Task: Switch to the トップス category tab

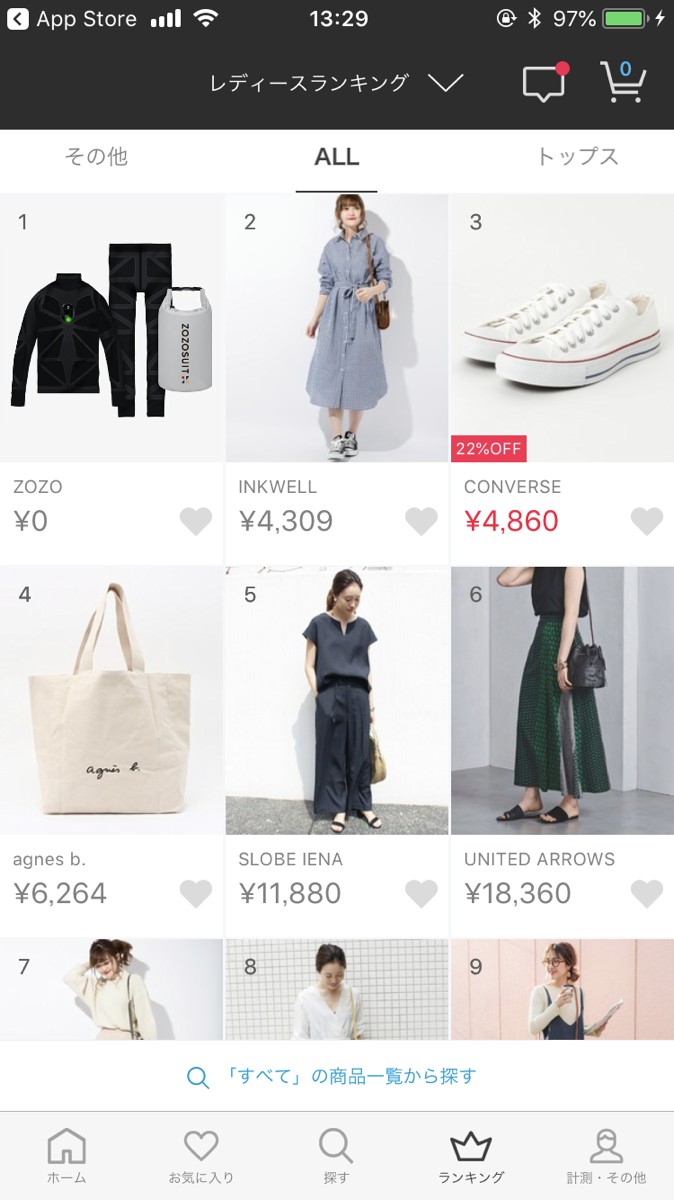Action: tap(577, 157)
